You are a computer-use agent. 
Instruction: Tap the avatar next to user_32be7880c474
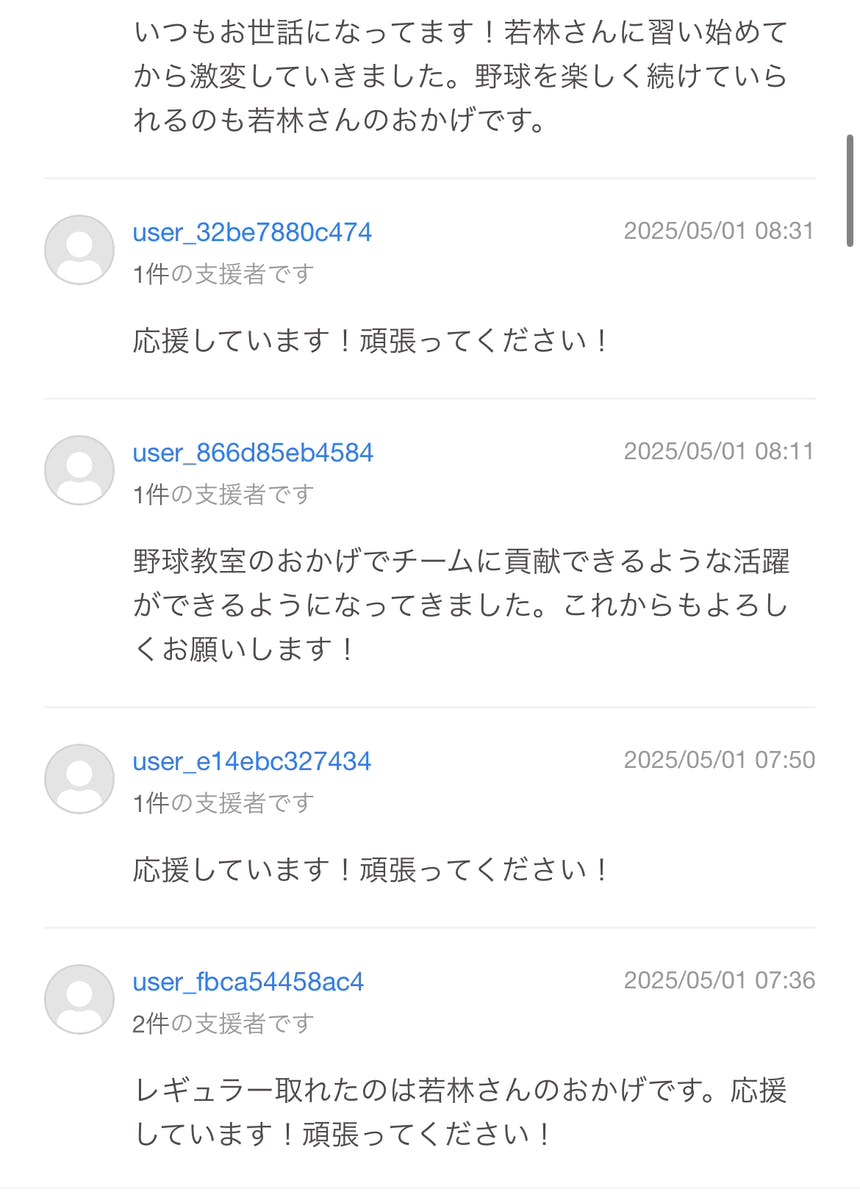[79, 250]
